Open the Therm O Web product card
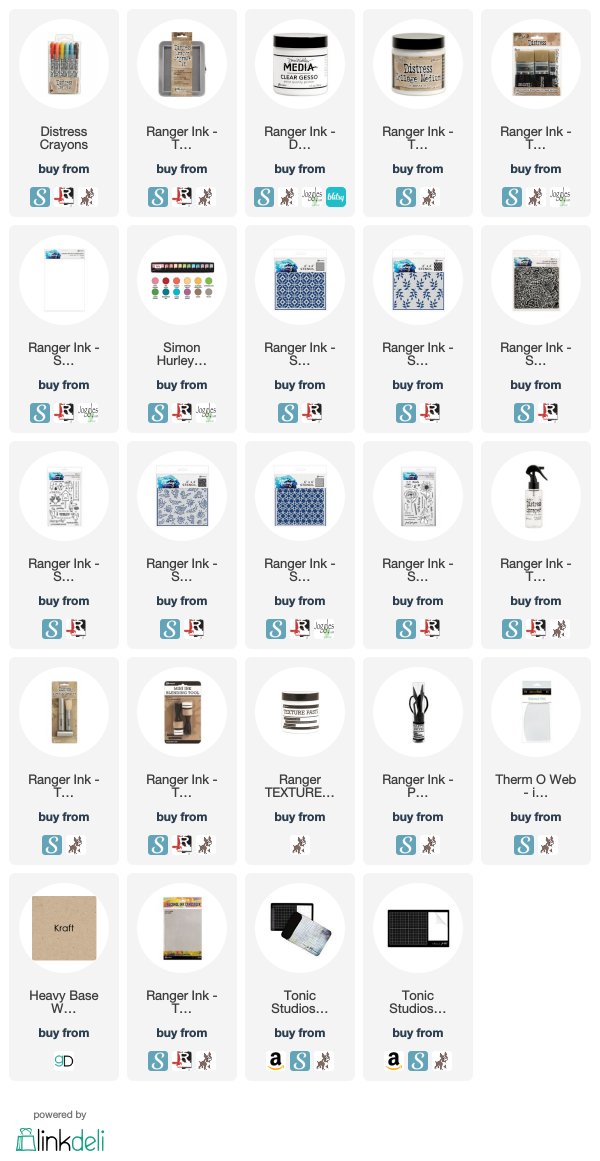The image size is (600, 1161). 536,760
